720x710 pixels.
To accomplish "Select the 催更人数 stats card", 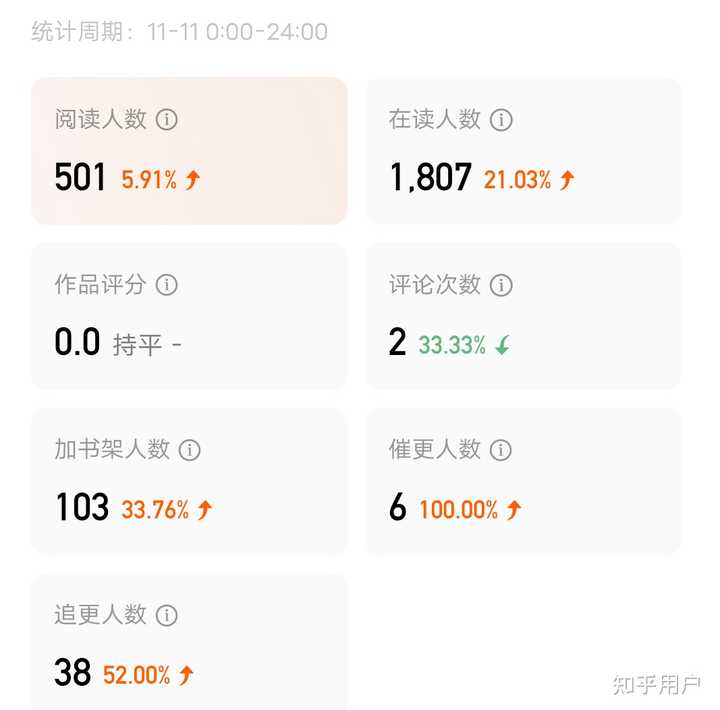I will pos(523,482).
